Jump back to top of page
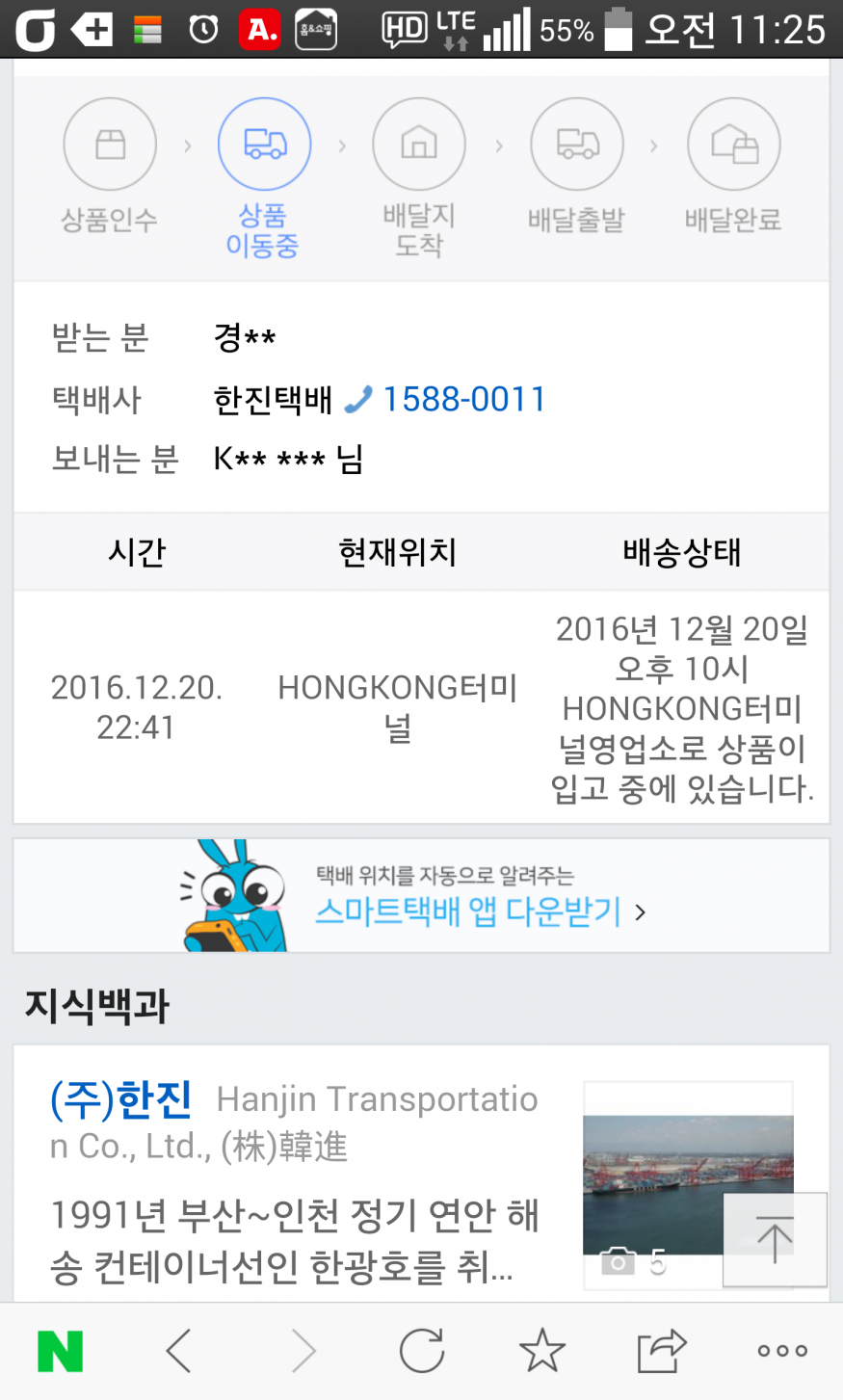Image resolution: width=843 pixels, height=1400 pixels. click(x=774, y=1239)
